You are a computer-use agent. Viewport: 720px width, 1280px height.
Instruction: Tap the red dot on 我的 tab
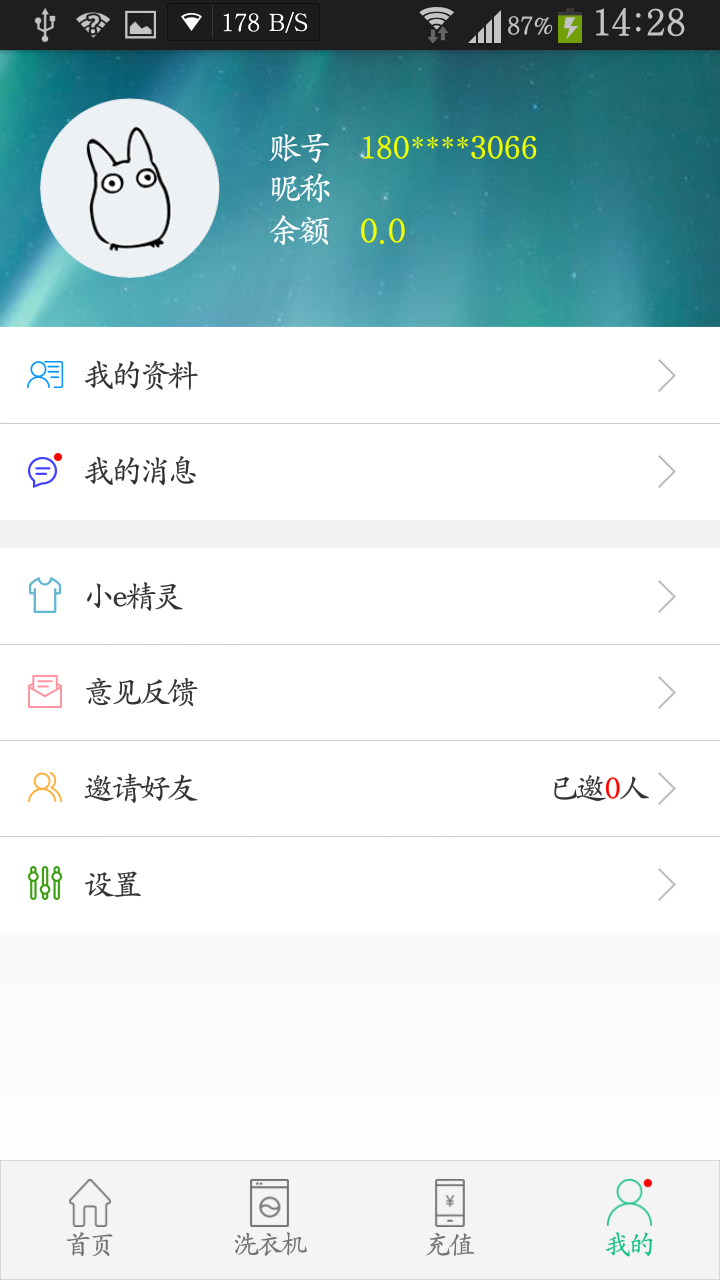tap(646, 1182)
